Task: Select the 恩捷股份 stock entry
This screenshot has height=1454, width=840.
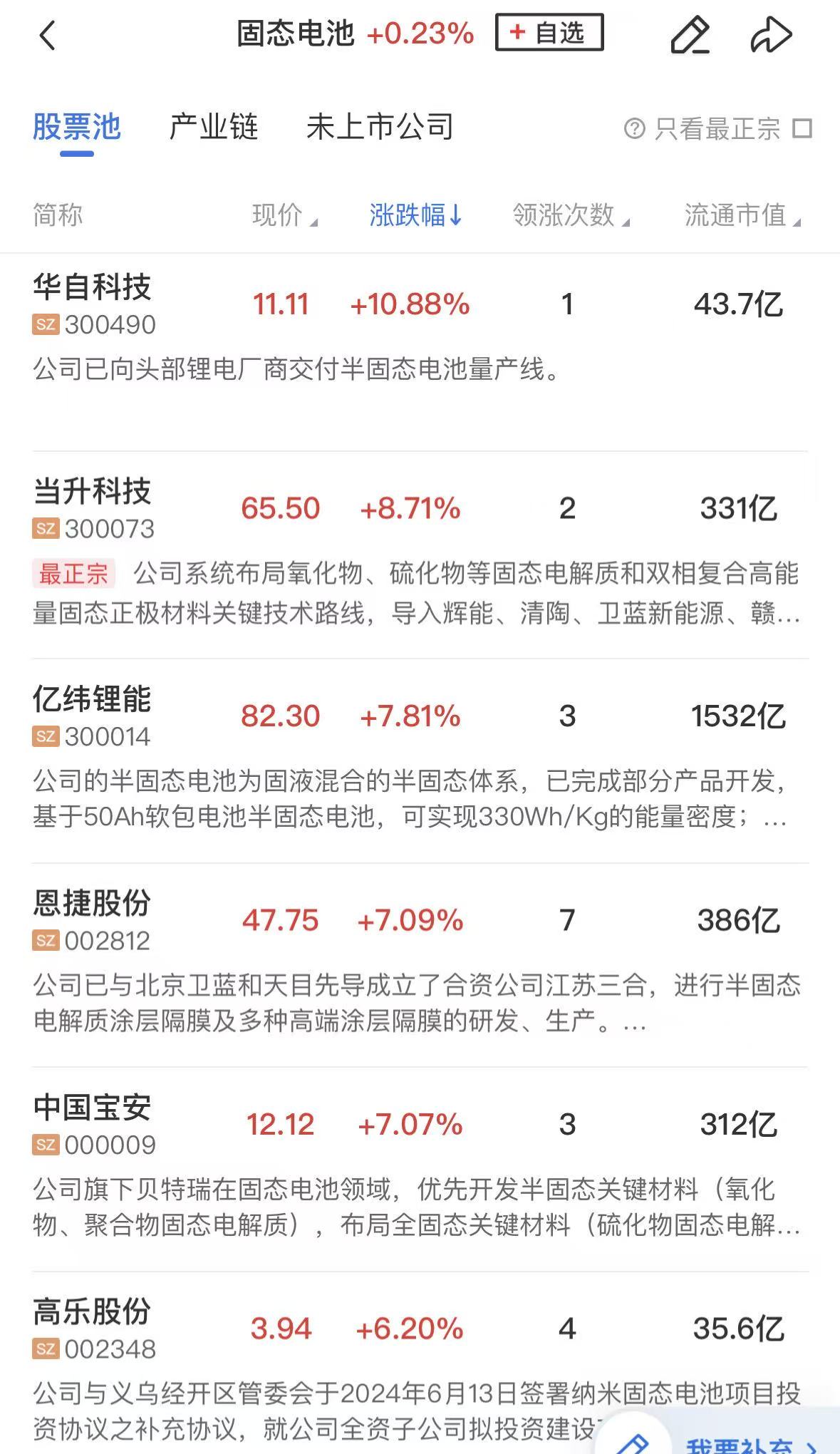Action: click(93, 919)
